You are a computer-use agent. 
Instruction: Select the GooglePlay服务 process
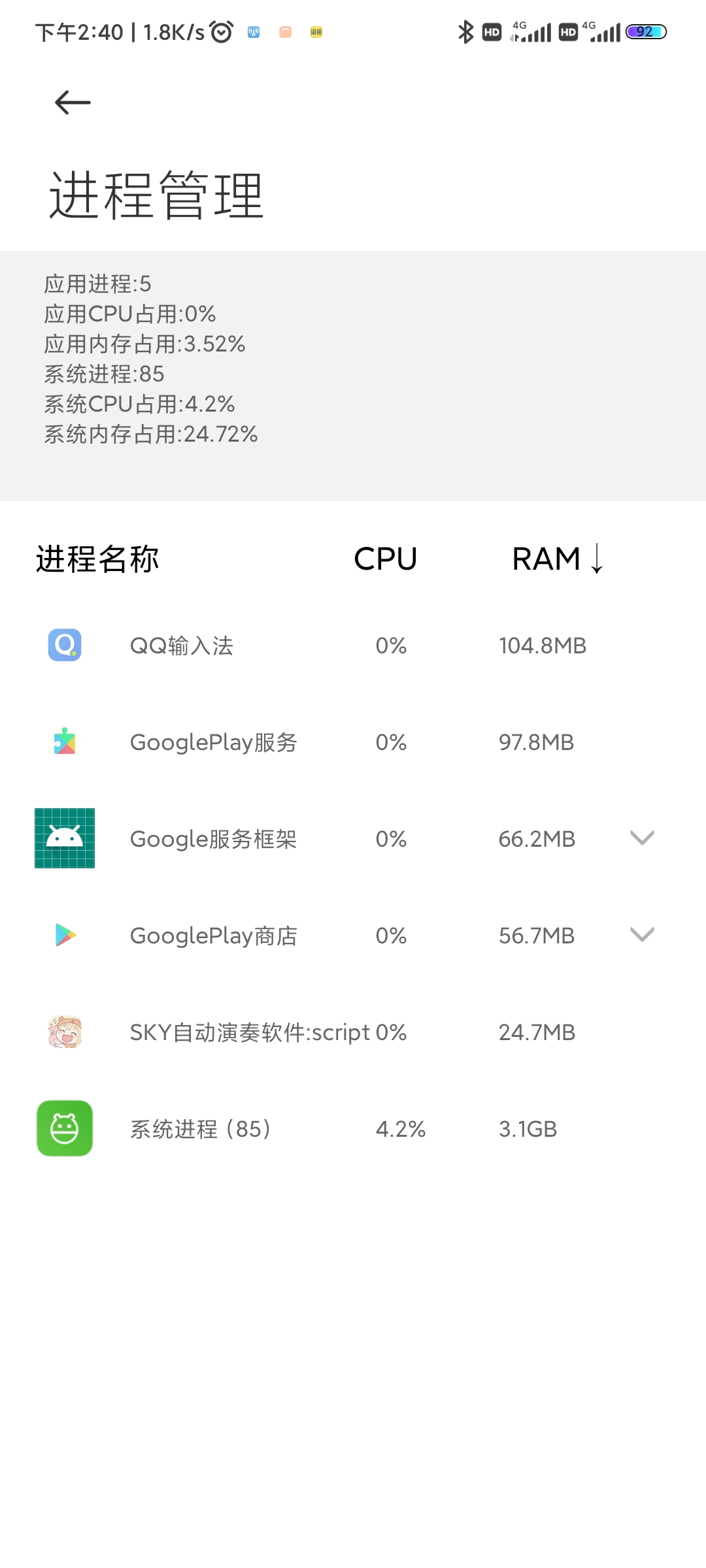tap(353, 742)
